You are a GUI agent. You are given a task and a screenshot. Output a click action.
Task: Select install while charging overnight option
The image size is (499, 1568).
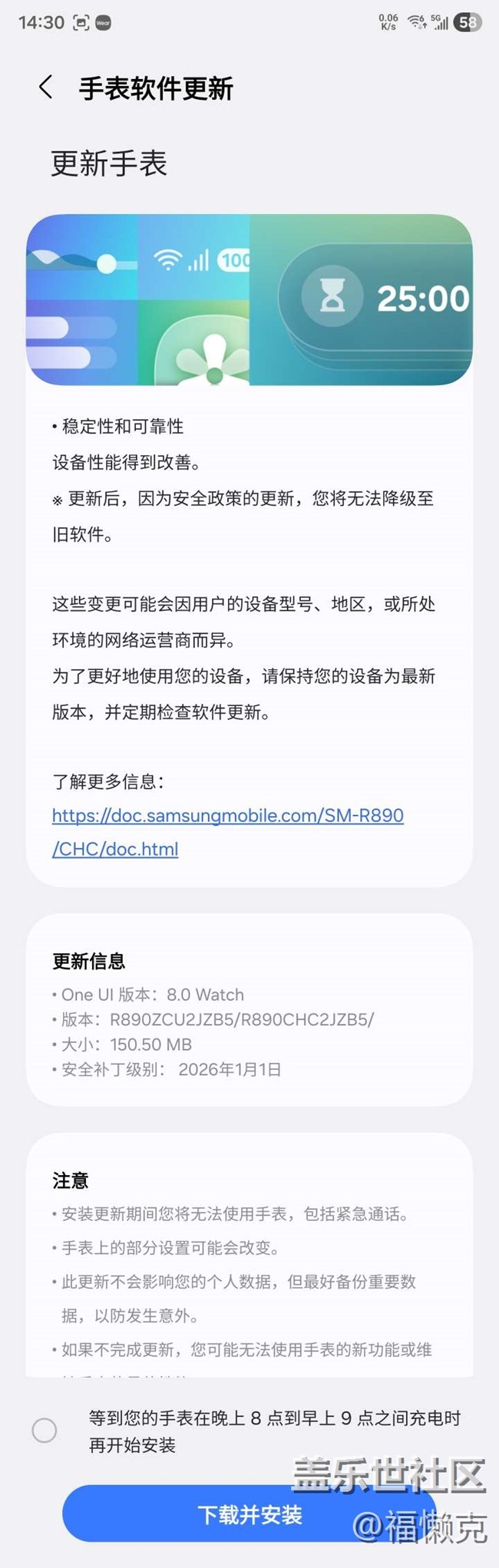coord(45,1431)
